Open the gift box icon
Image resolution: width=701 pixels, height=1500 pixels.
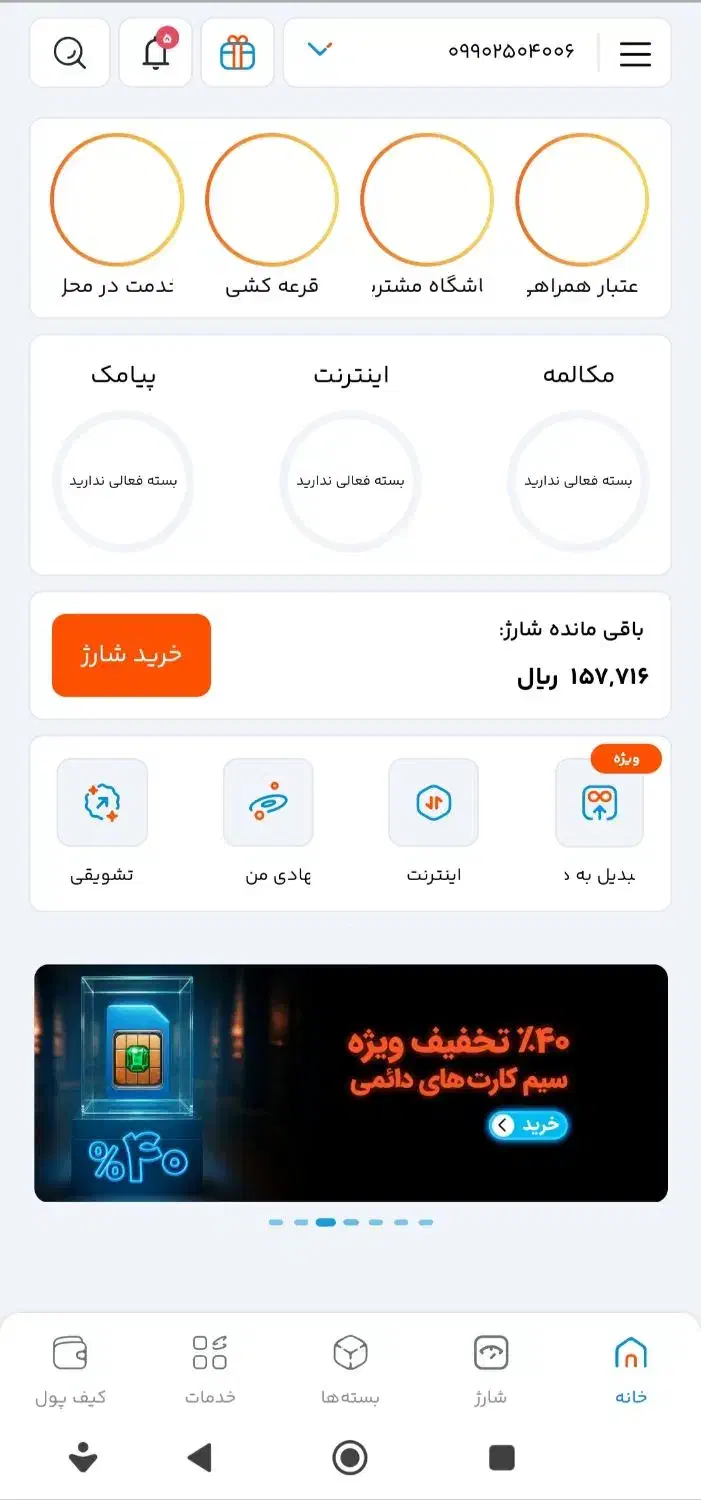[237, 53]
